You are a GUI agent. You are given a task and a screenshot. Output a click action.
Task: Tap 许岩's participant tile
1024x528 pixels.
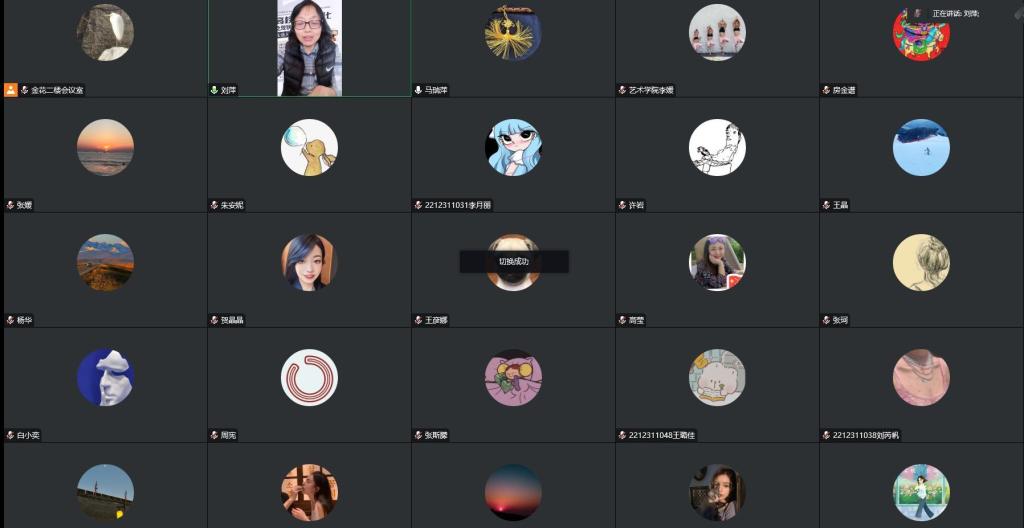pyautogui.click(x=717, y=148)
